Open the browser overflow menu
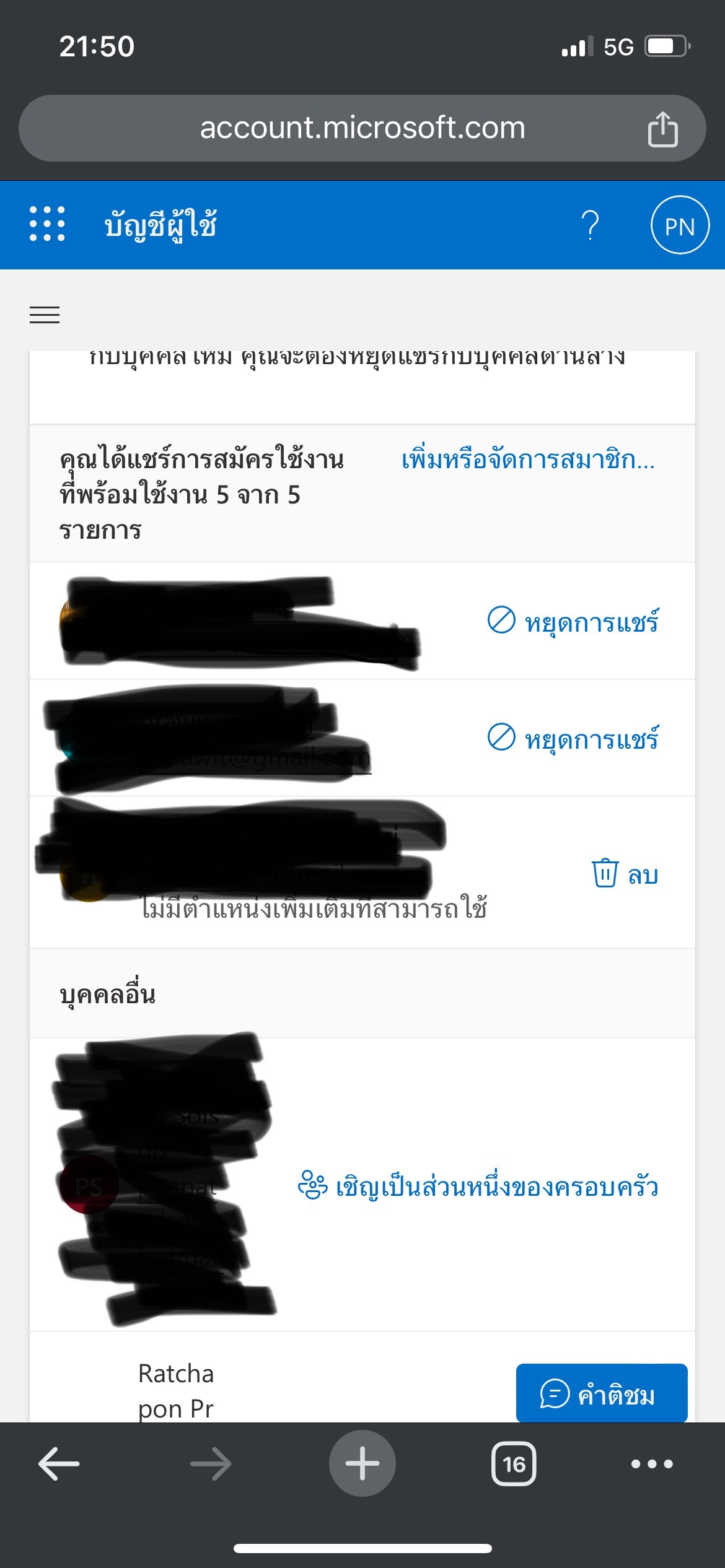Image resolution: width=725 pixels, height=1568 pixels. point(651,1464)
